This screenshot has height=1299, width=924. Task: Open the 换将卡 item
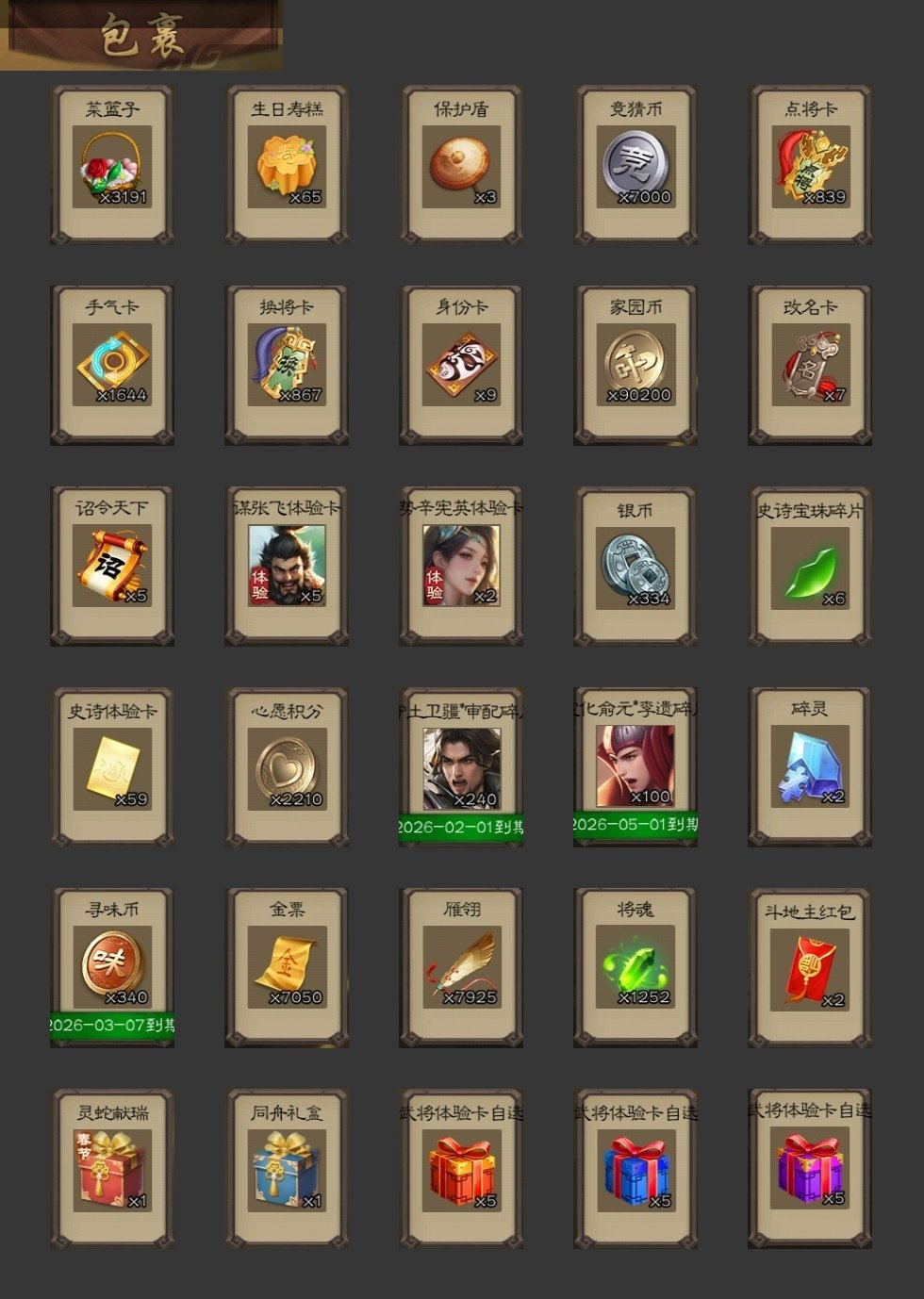pyautogui.click(x=287, y=366)
